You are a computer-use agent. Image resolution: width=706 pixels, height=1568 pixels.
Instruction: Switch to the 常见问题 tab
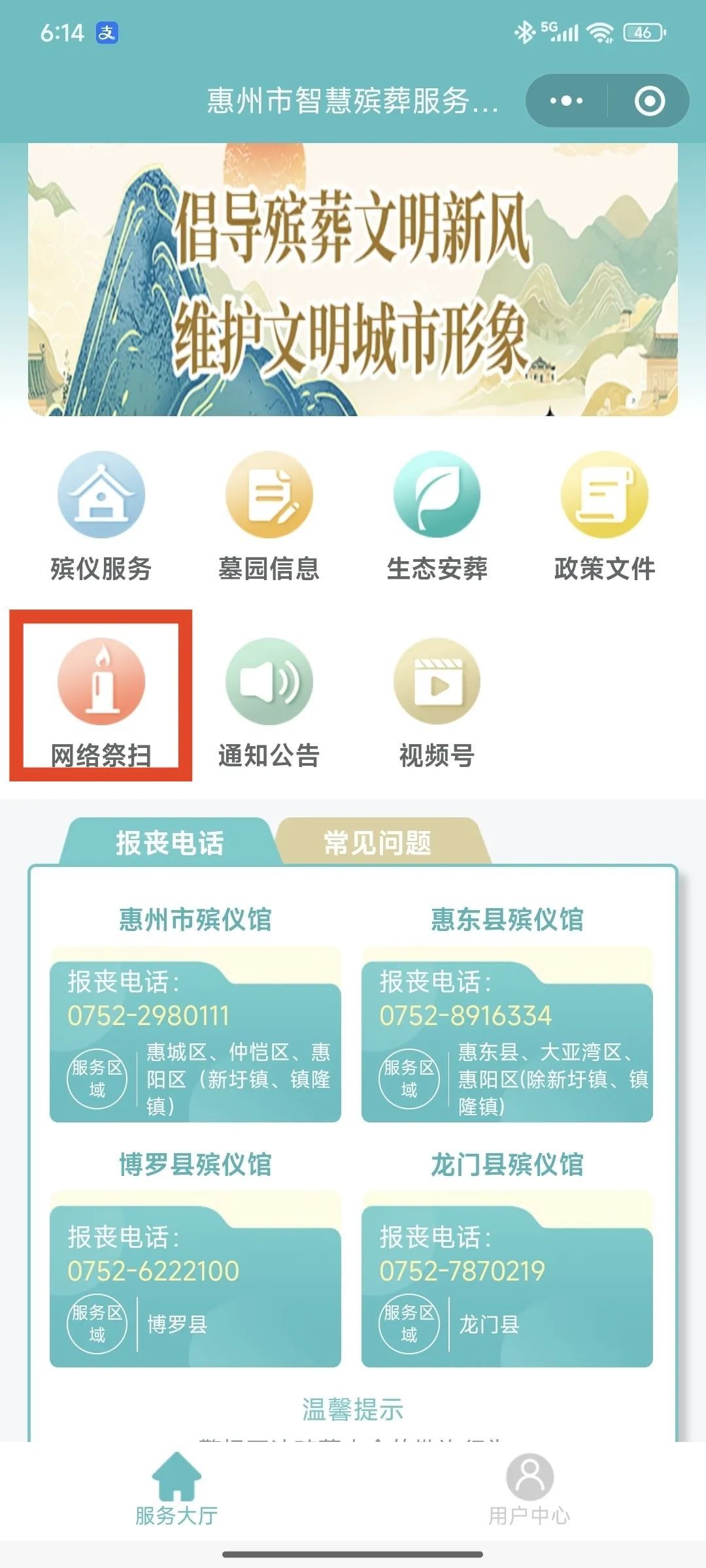click(x=378, y=843)
